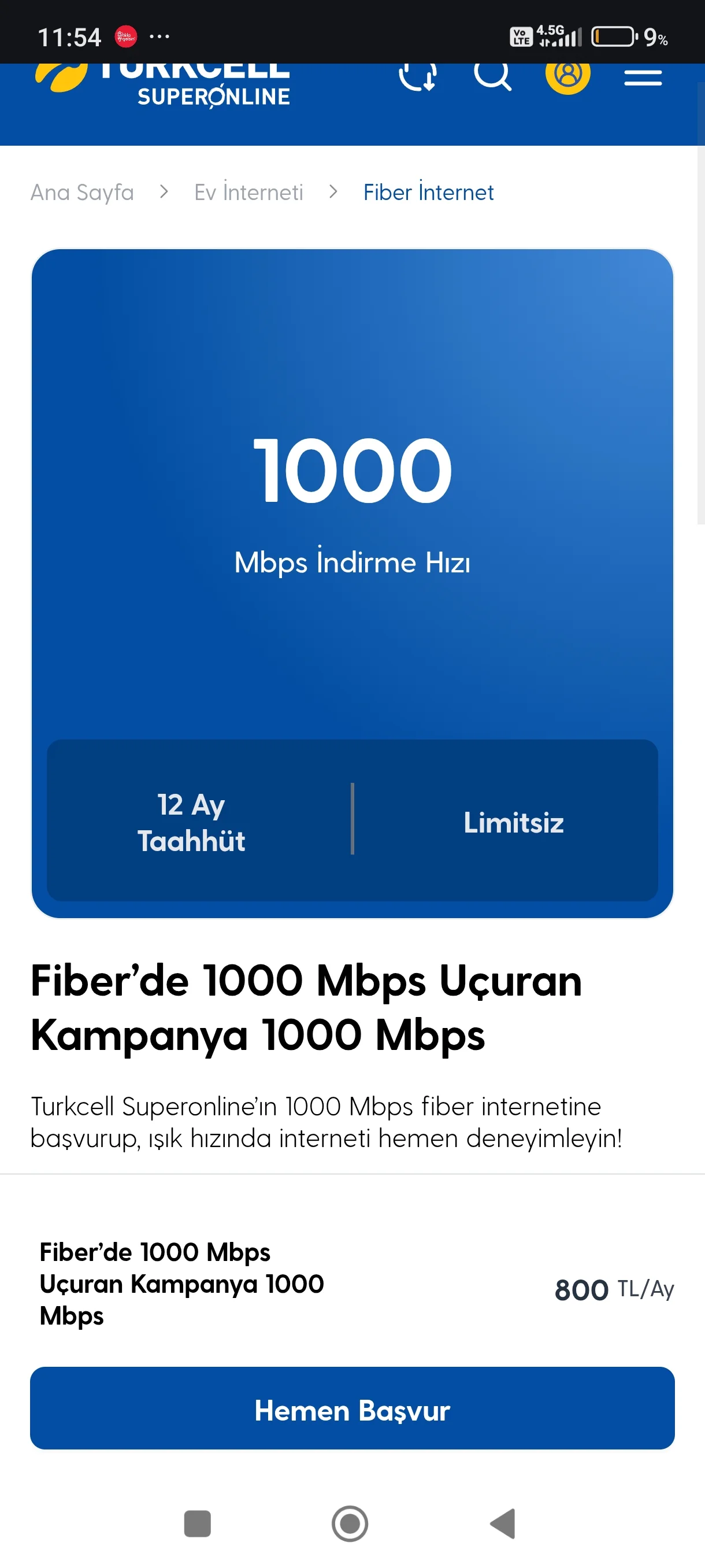Open the search icon in header
The image size is (705, 1568).
[x=492, y=76]
